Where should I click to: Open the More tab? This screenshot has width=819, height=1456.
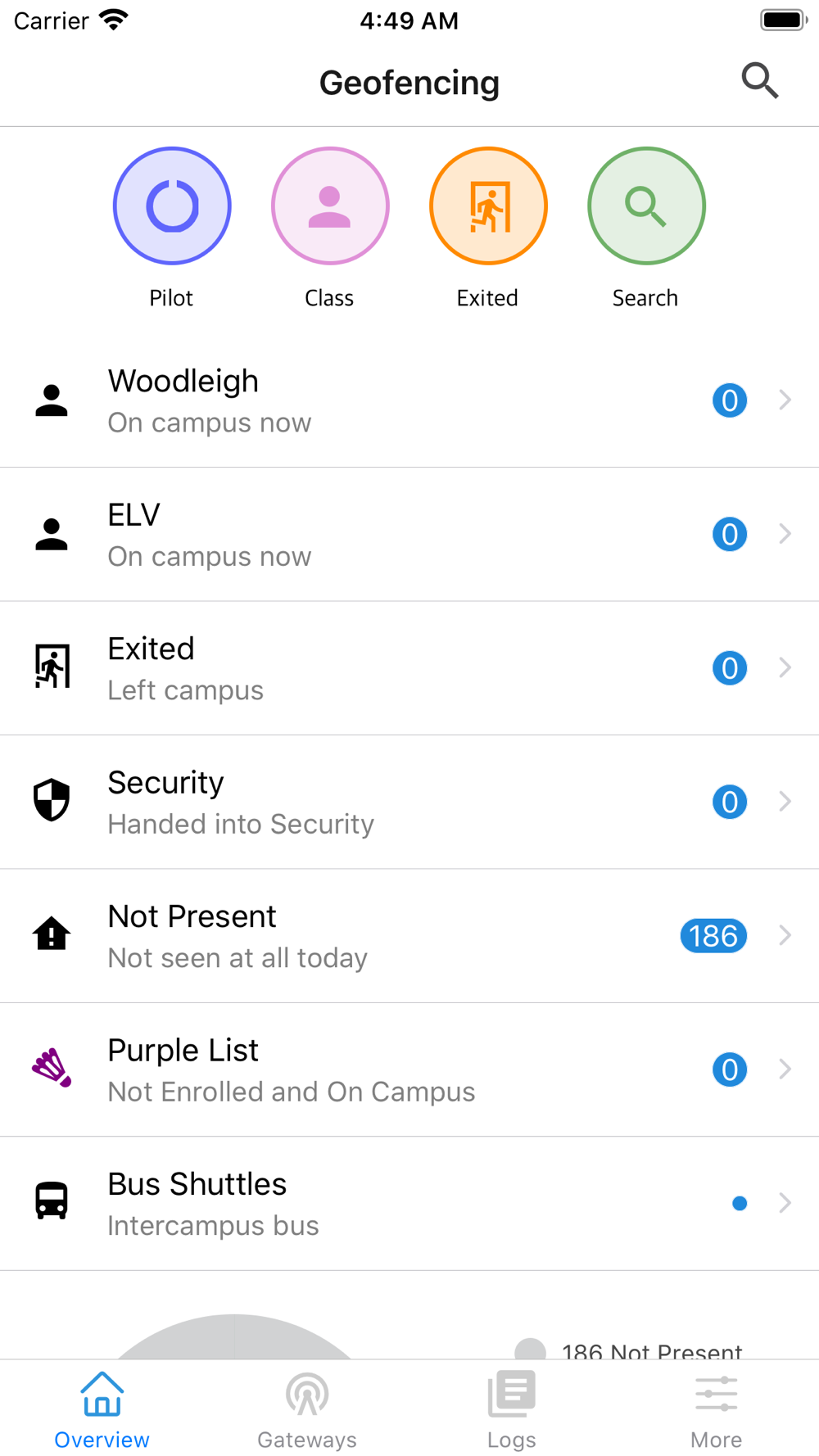717,1410
